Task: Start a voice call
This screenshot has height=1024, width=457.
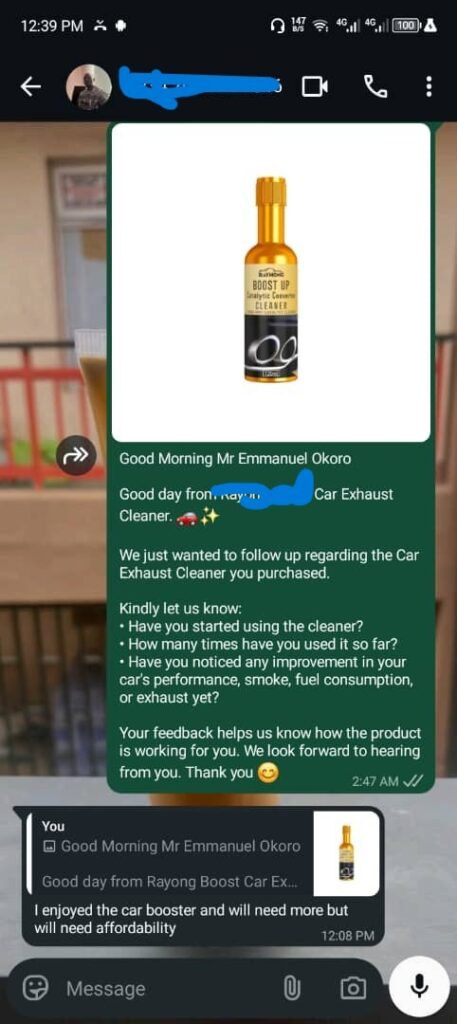Action: click(x=375, y=86)
